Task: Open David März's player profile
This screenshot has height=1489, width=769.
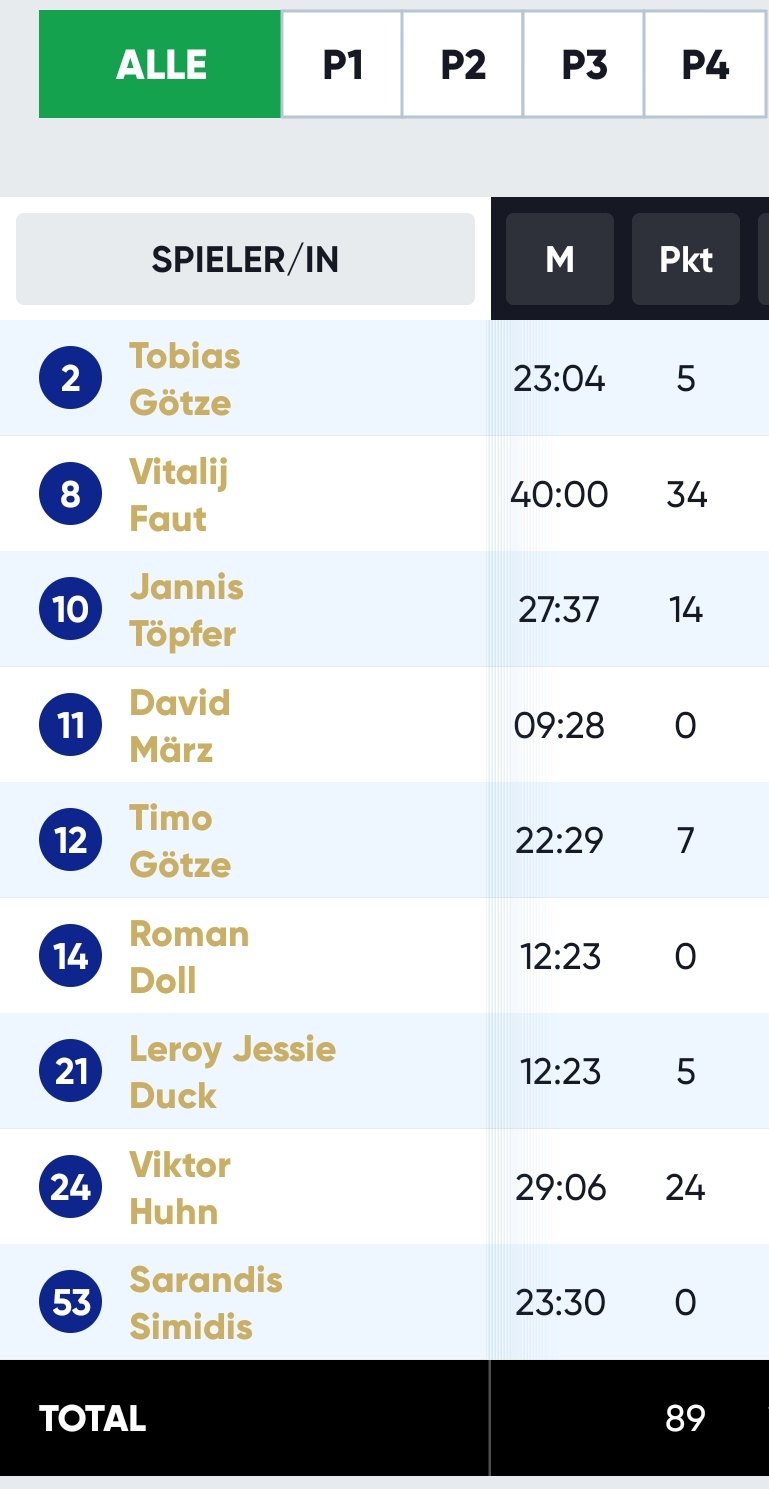Action: coord(180,725)
